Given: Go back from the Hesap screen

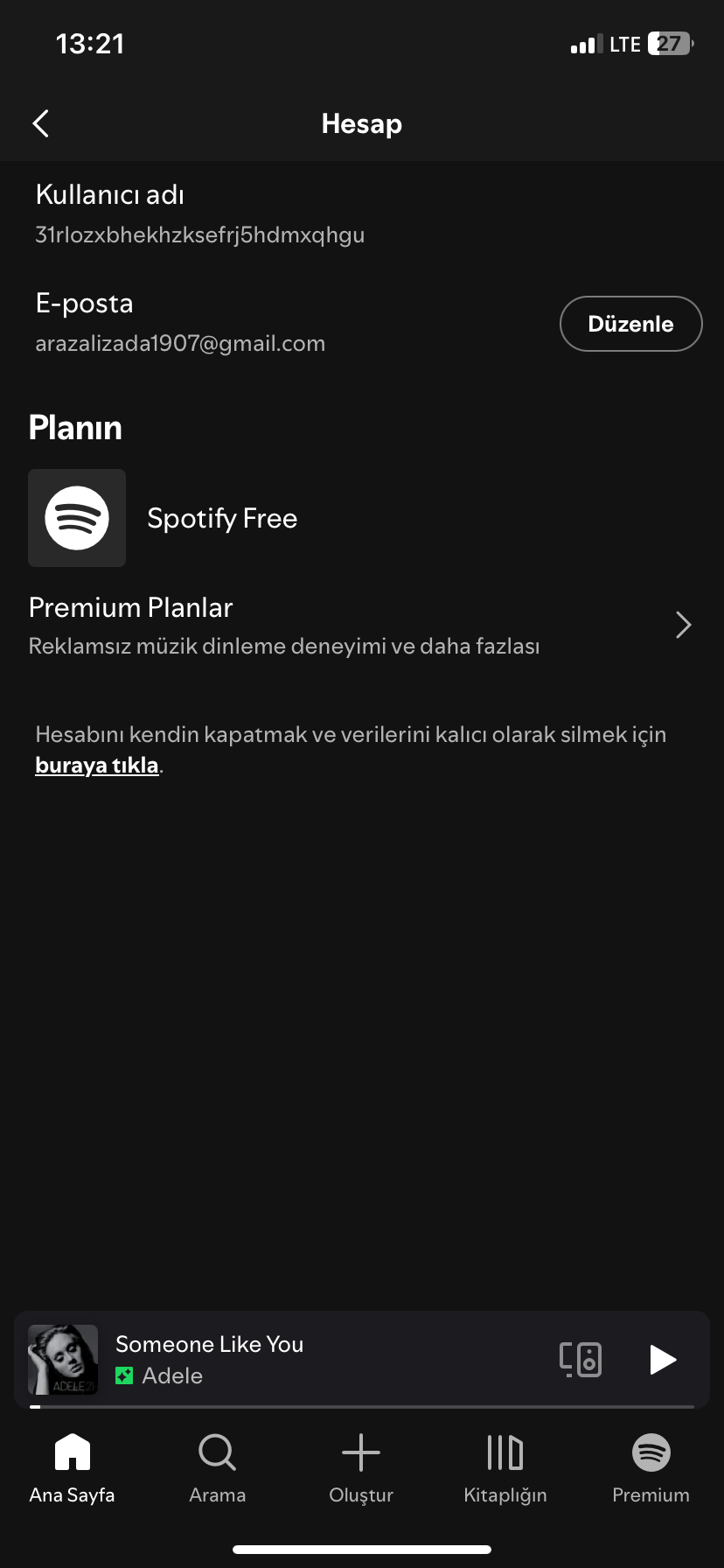Looking at the screenshot, I should [x=40, y=123].
